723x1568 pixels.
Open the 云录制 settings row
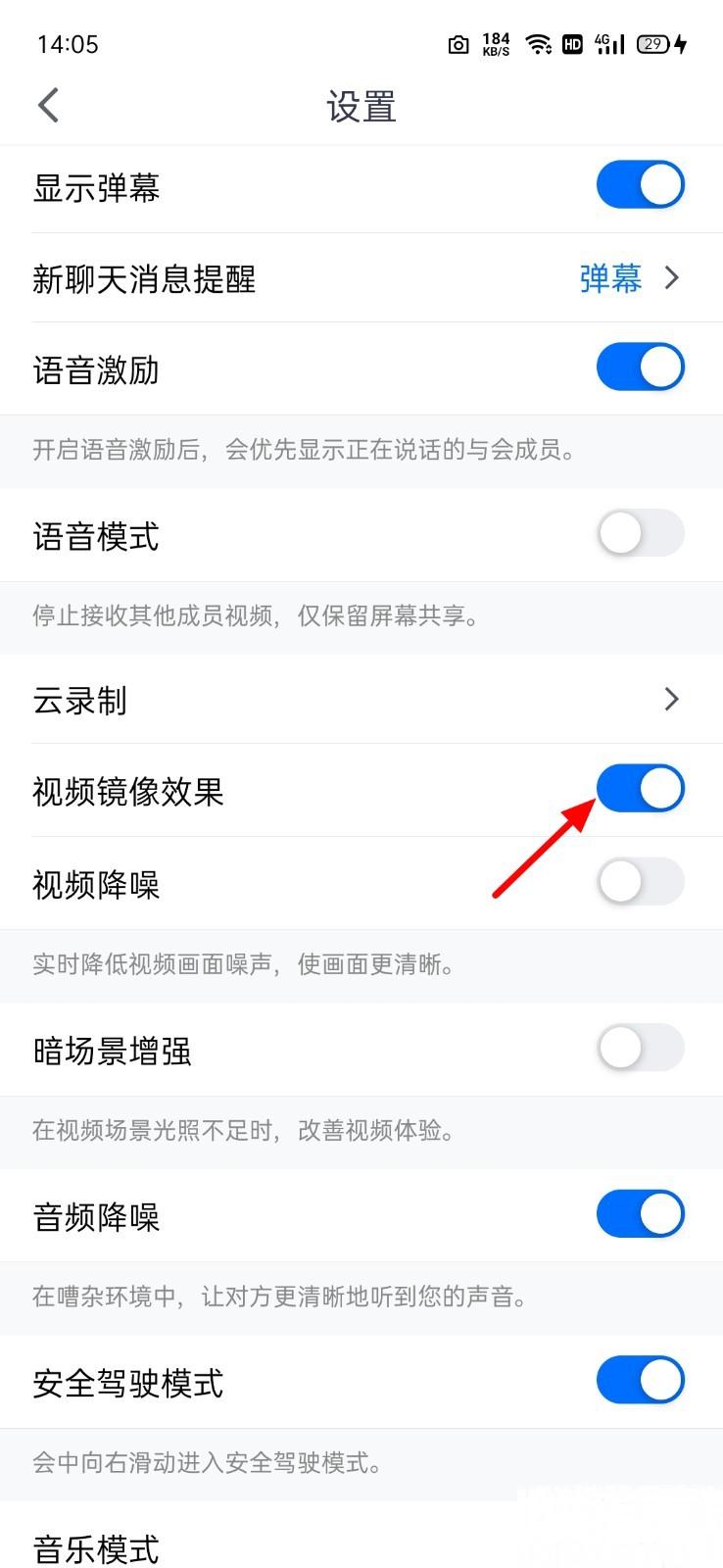(361, 700)
